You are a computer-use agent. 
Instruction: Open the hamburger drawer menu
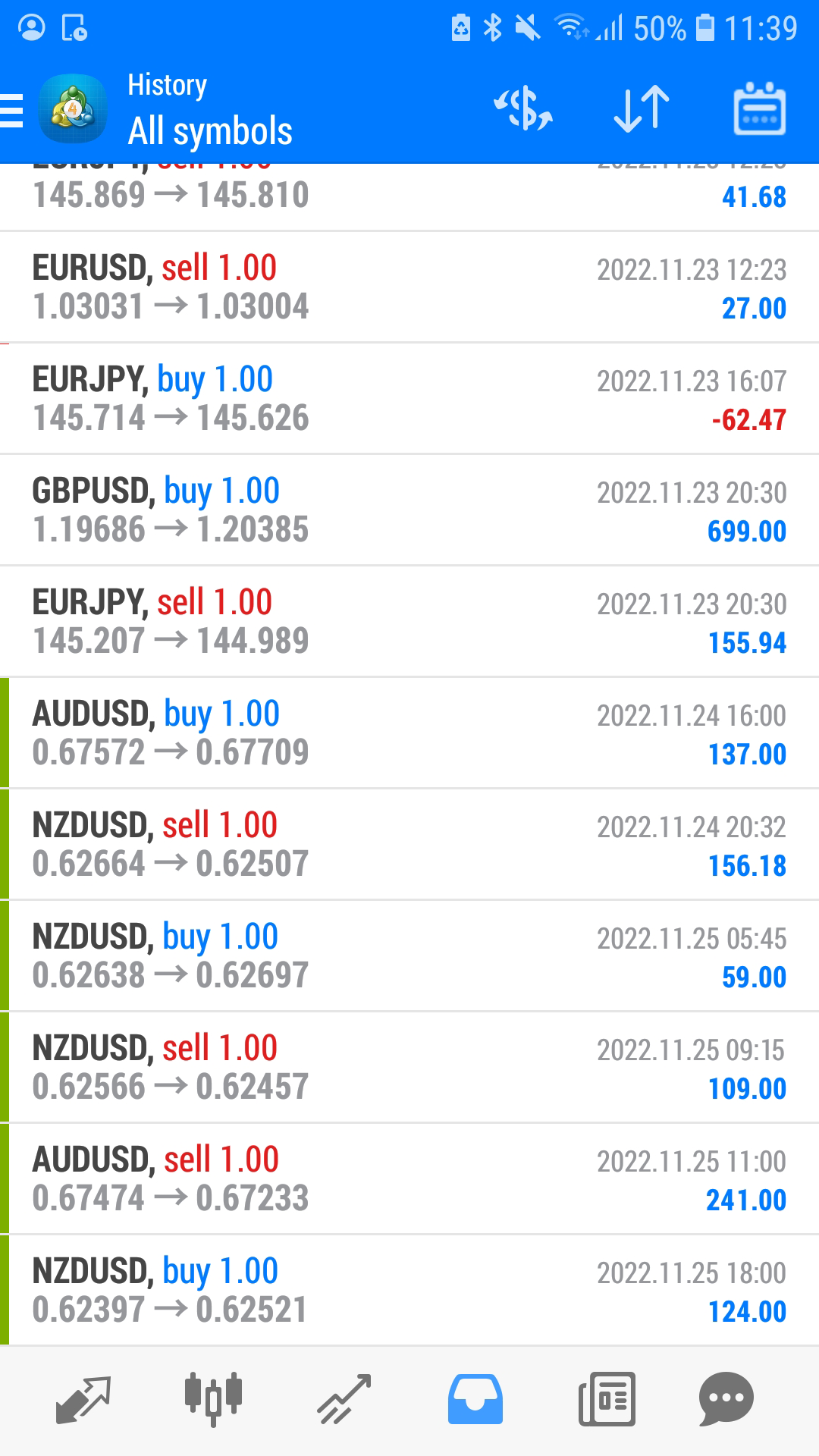click(x=12, y=111)
